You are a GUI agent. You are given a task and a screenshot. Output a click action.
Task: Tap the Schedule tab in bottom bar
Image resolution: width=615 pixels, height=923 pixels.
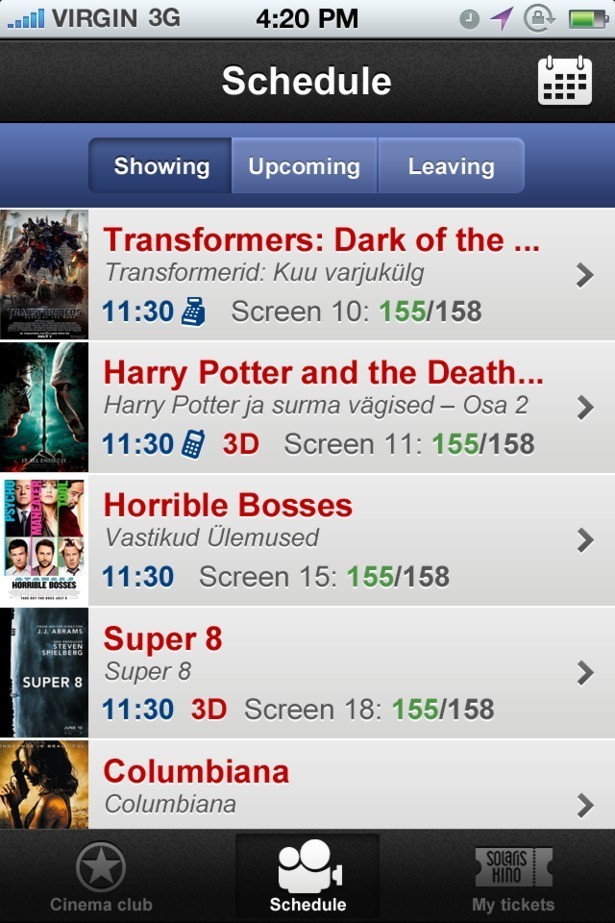[x=307, y=877]
